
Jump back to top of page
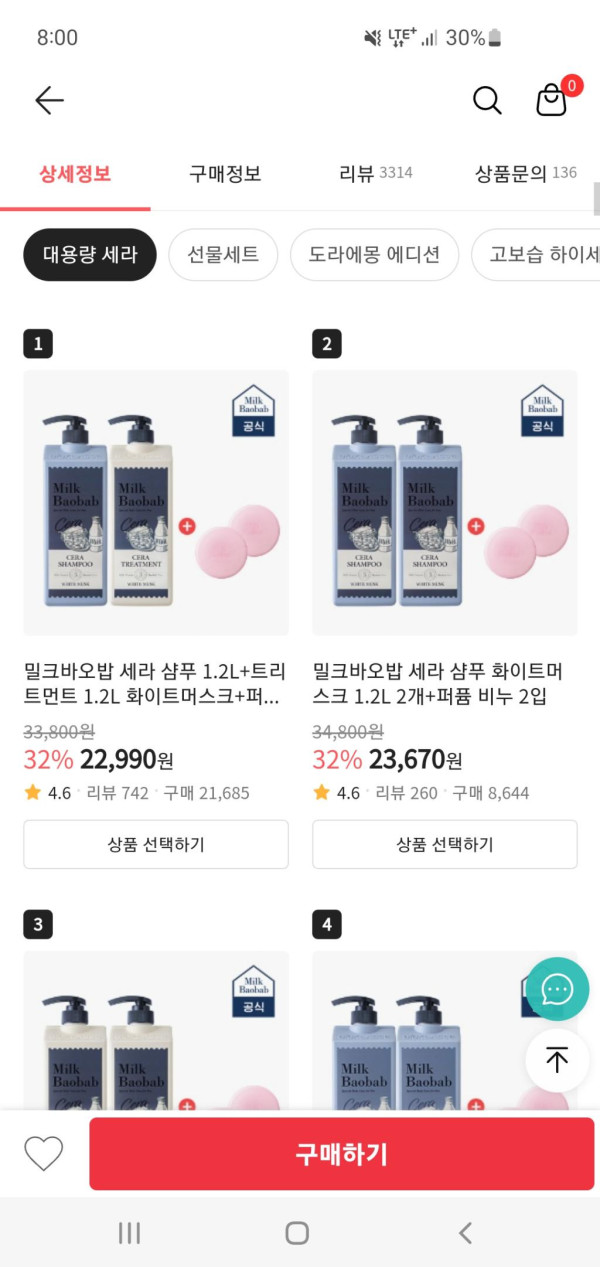[557, 1060]
